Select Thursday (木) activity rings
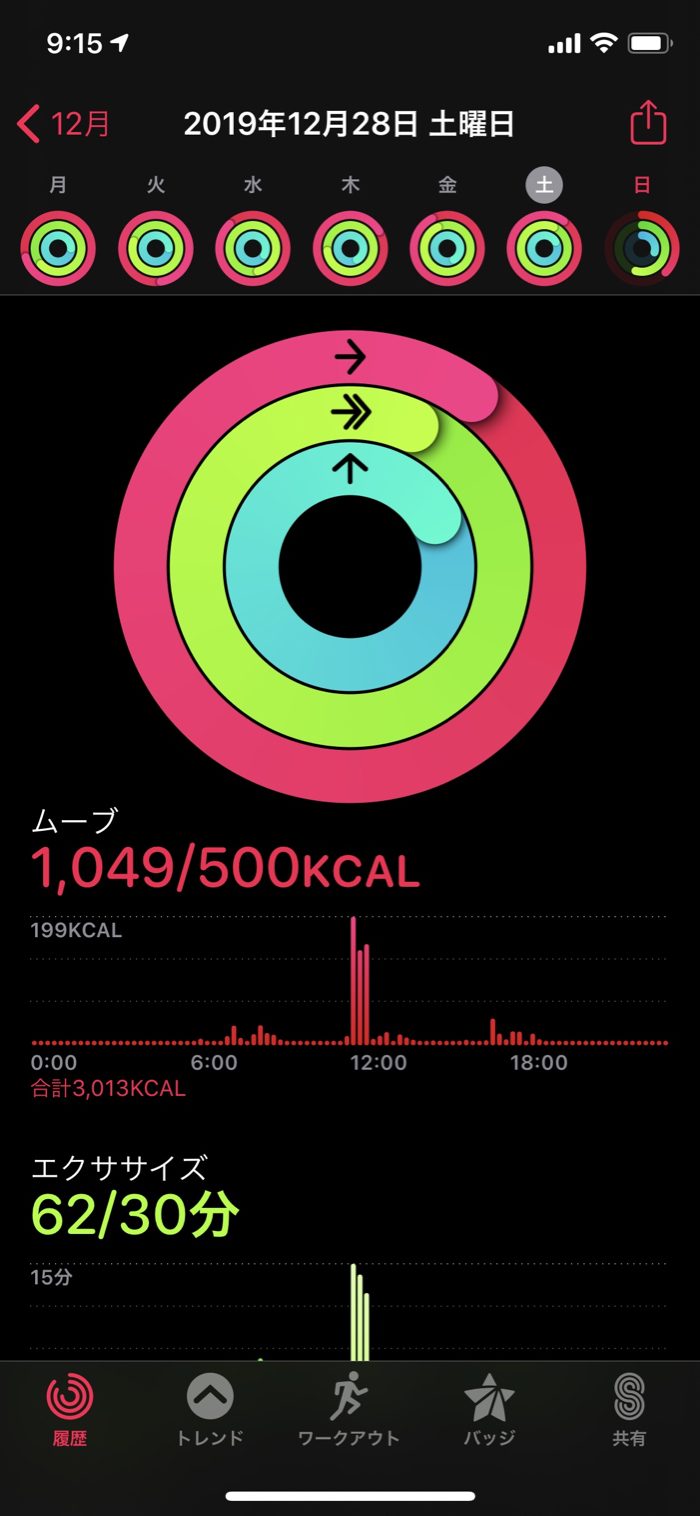 pyautogui.click(x=350, y=247)
